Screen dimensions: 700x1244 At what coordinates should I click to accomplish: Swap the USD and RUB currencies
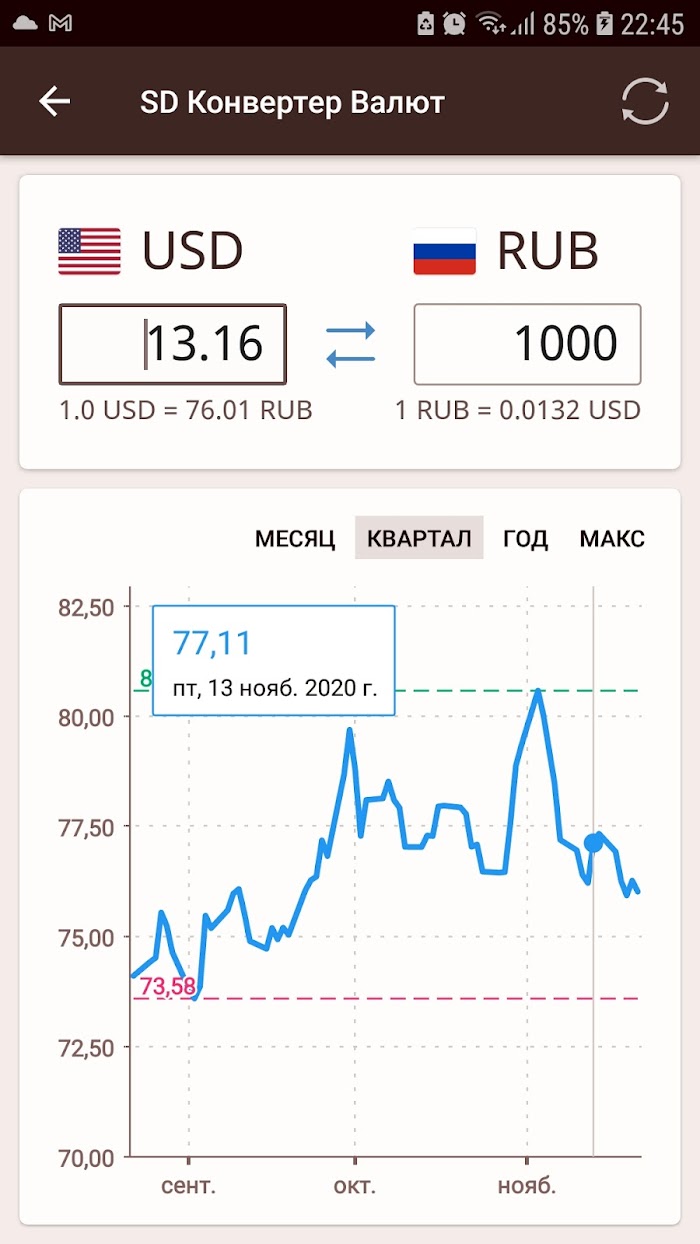351,344
